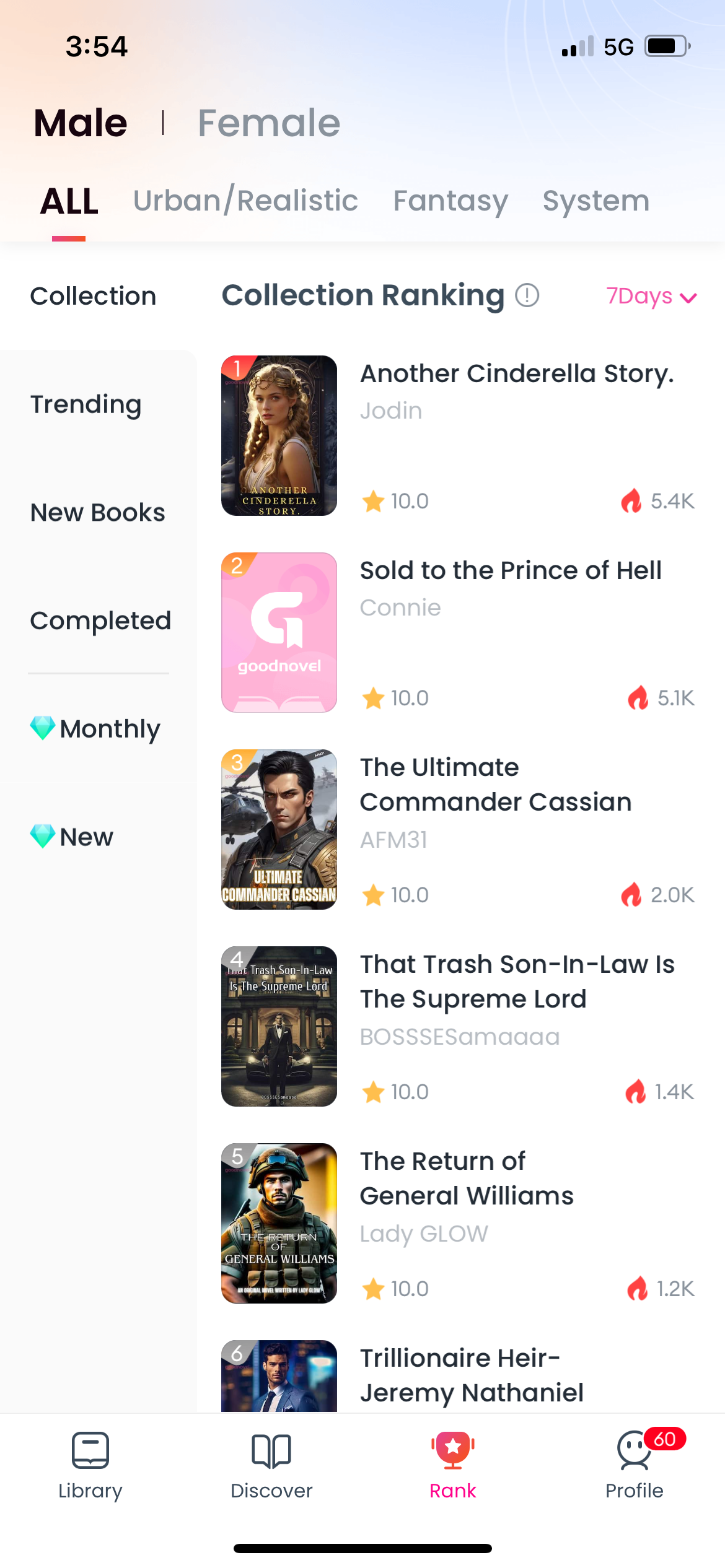Tap the star rating icon on Sold to the Prince of Hell
This screenshot has height=1568, width=725.
pos(374,697)
